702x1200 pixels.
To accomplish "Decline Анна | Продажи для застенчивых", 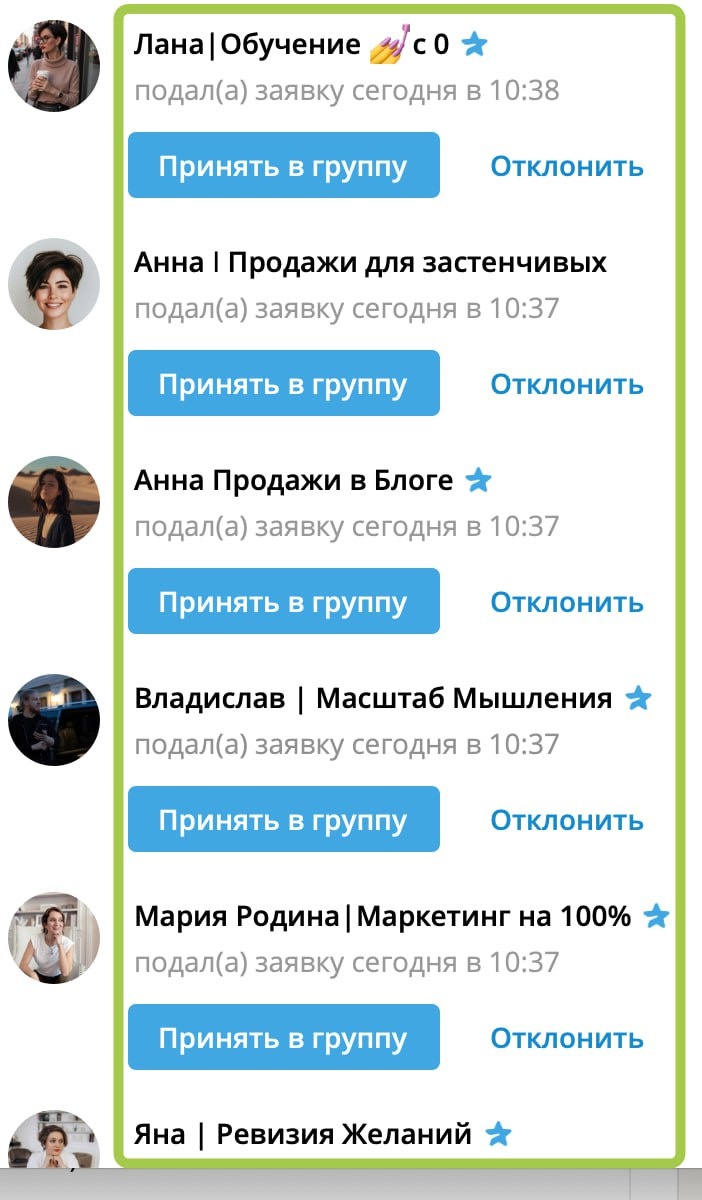I will tap(566, 384).
